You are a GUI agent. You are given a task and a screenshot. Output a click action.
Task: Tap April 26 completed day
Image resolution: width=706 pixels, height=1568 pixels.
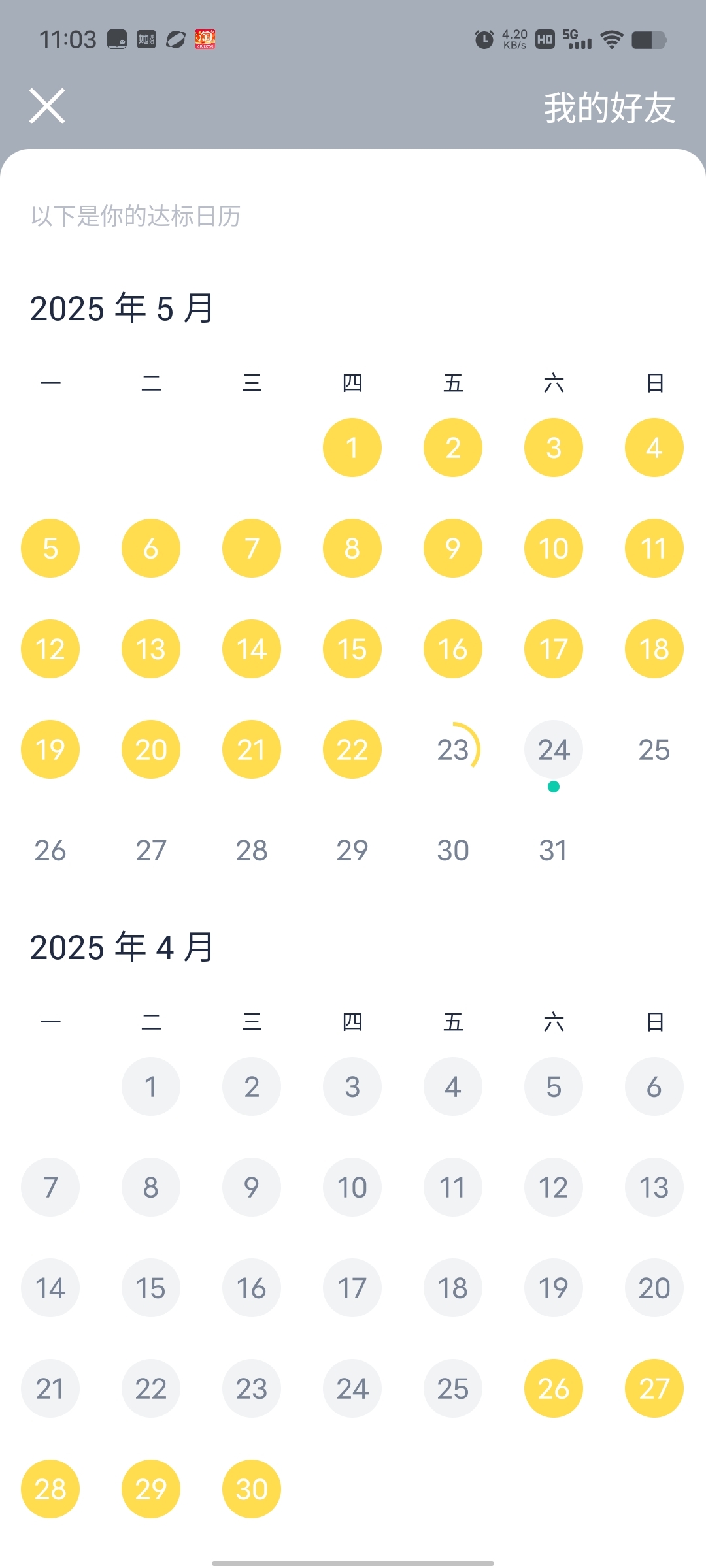click(x=554, y=1388)
